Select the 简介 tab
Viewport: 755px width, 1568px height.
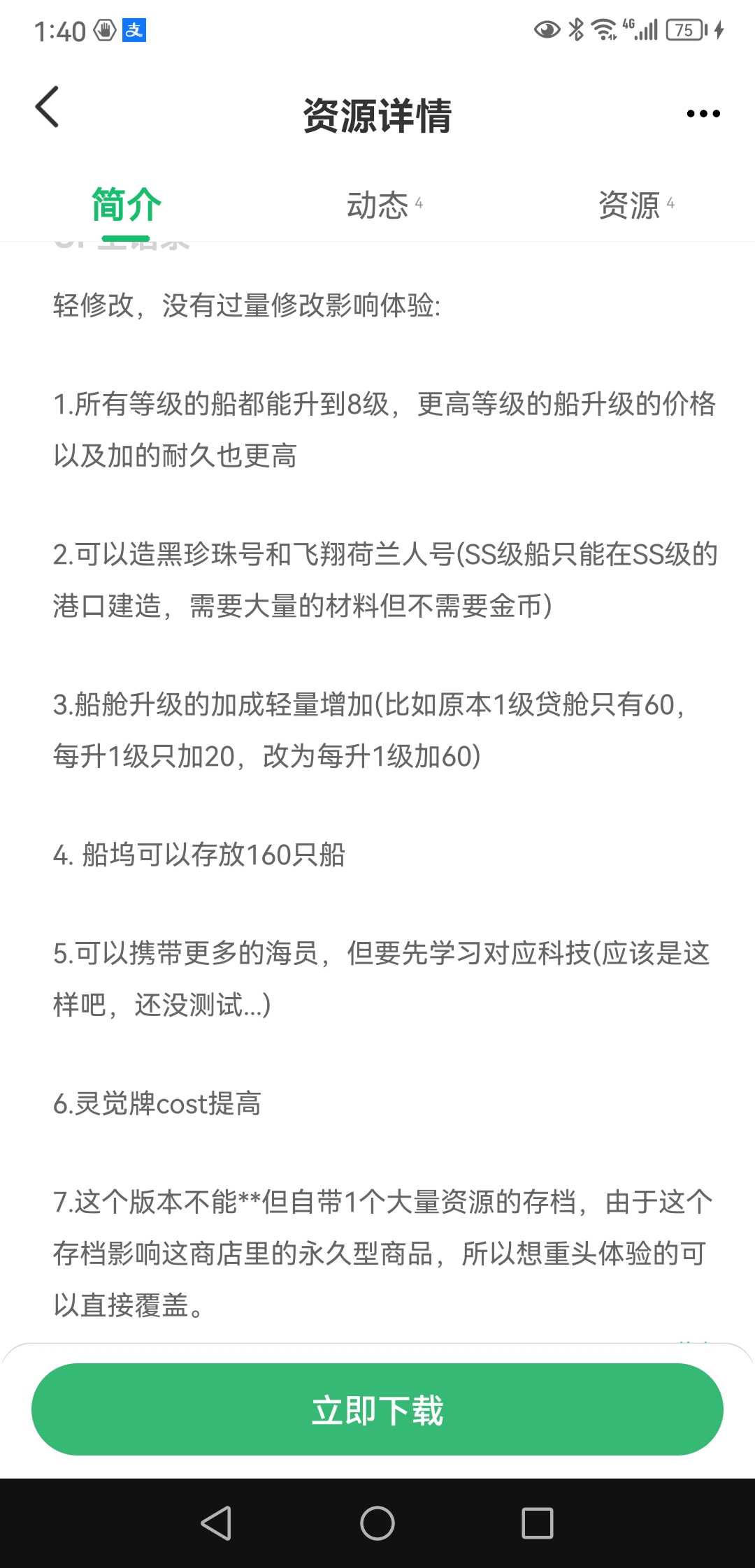(126, 205)
